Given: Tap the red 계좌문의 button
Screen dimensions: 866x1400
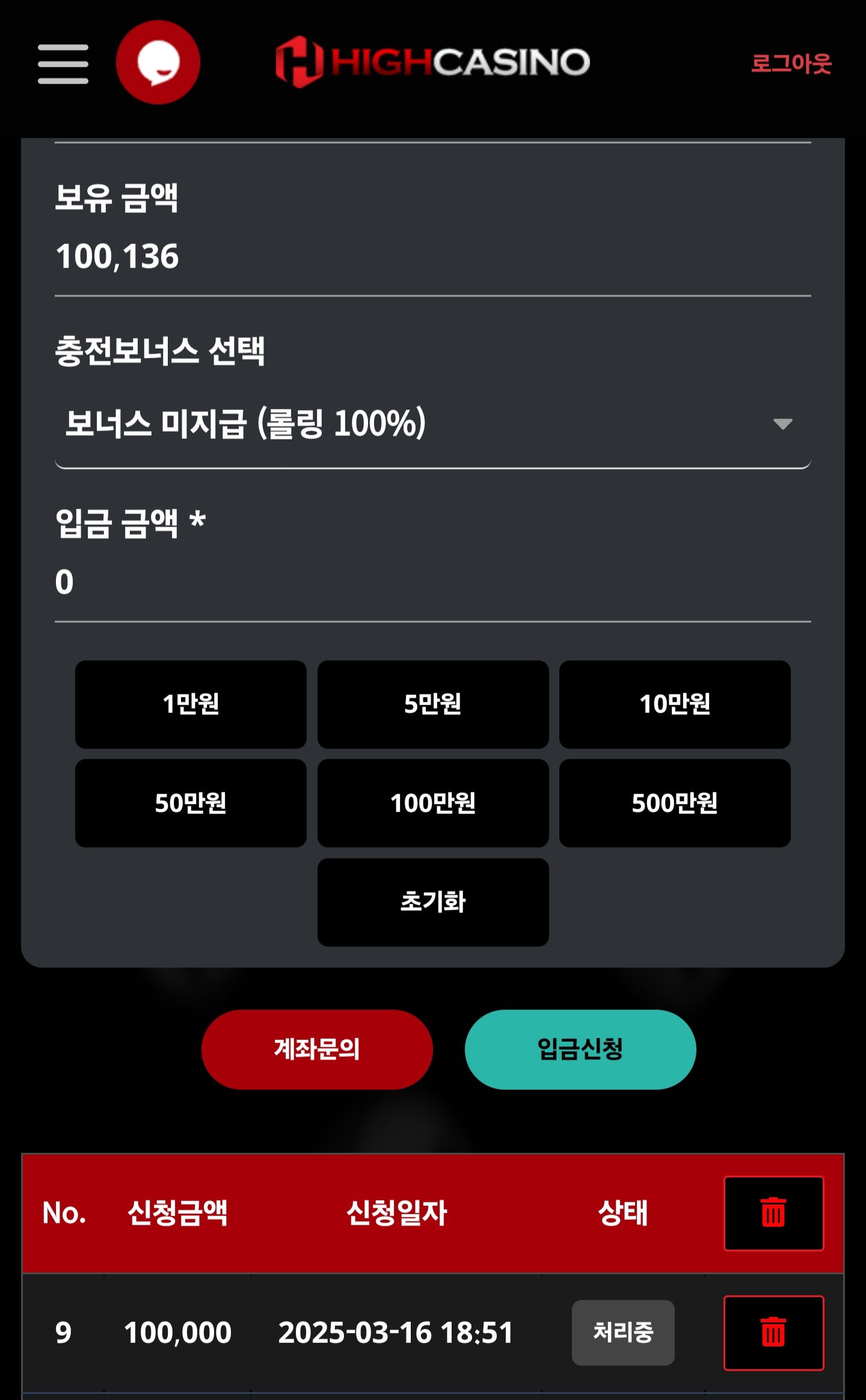Looking at the screenshot, I should click(317, 1050).
